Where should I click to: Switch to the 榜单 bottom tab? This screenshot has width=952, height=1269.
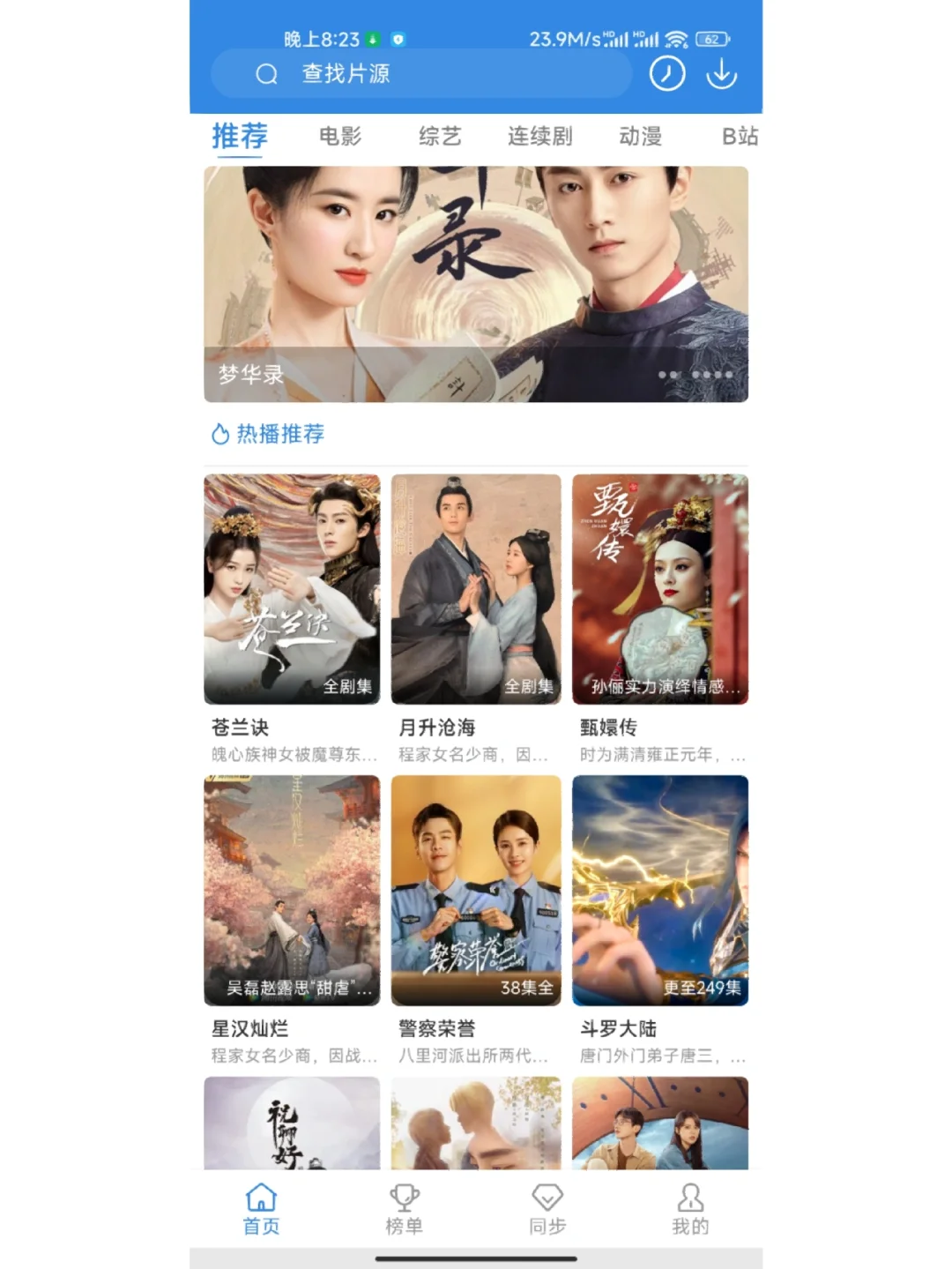click(404, 1209)
